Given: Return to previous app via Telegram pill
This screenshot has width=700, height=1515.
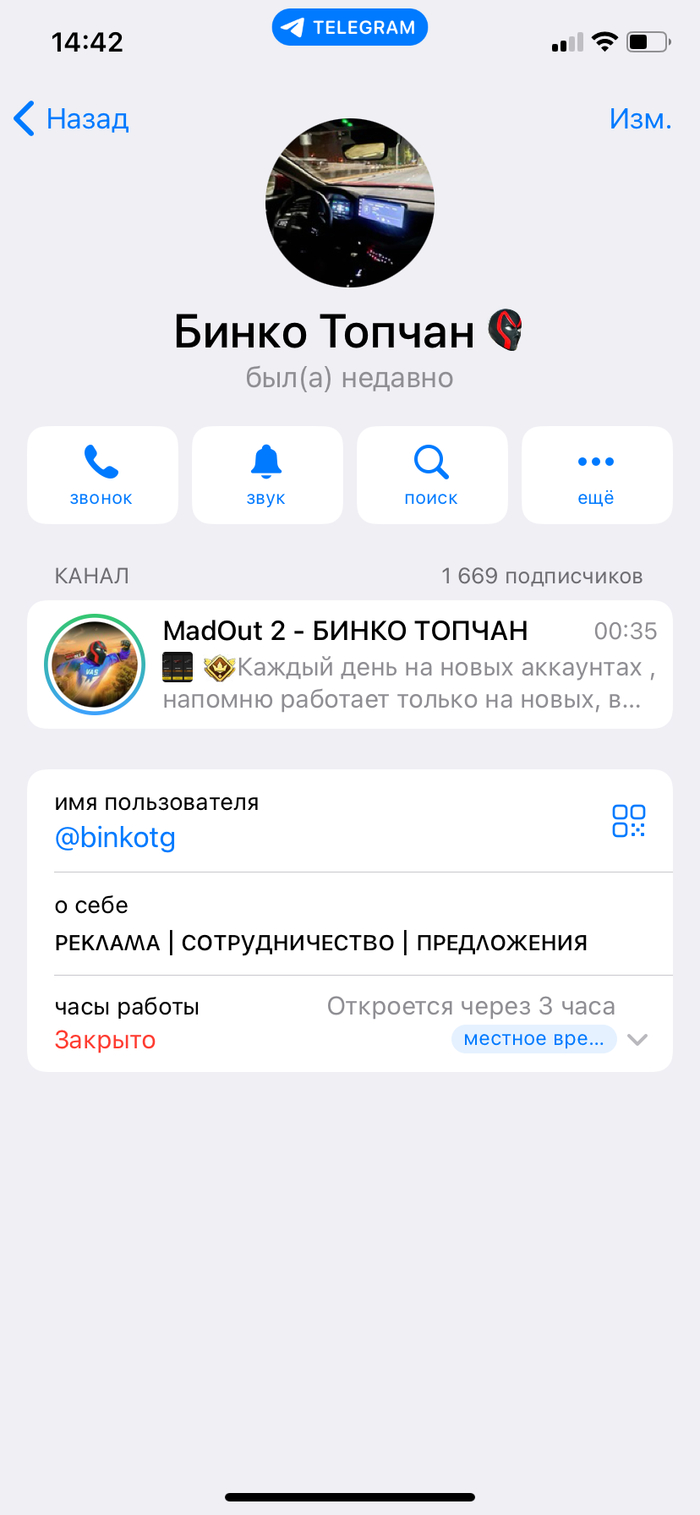Looking at the screenshot, I should [x=349, y=28].
